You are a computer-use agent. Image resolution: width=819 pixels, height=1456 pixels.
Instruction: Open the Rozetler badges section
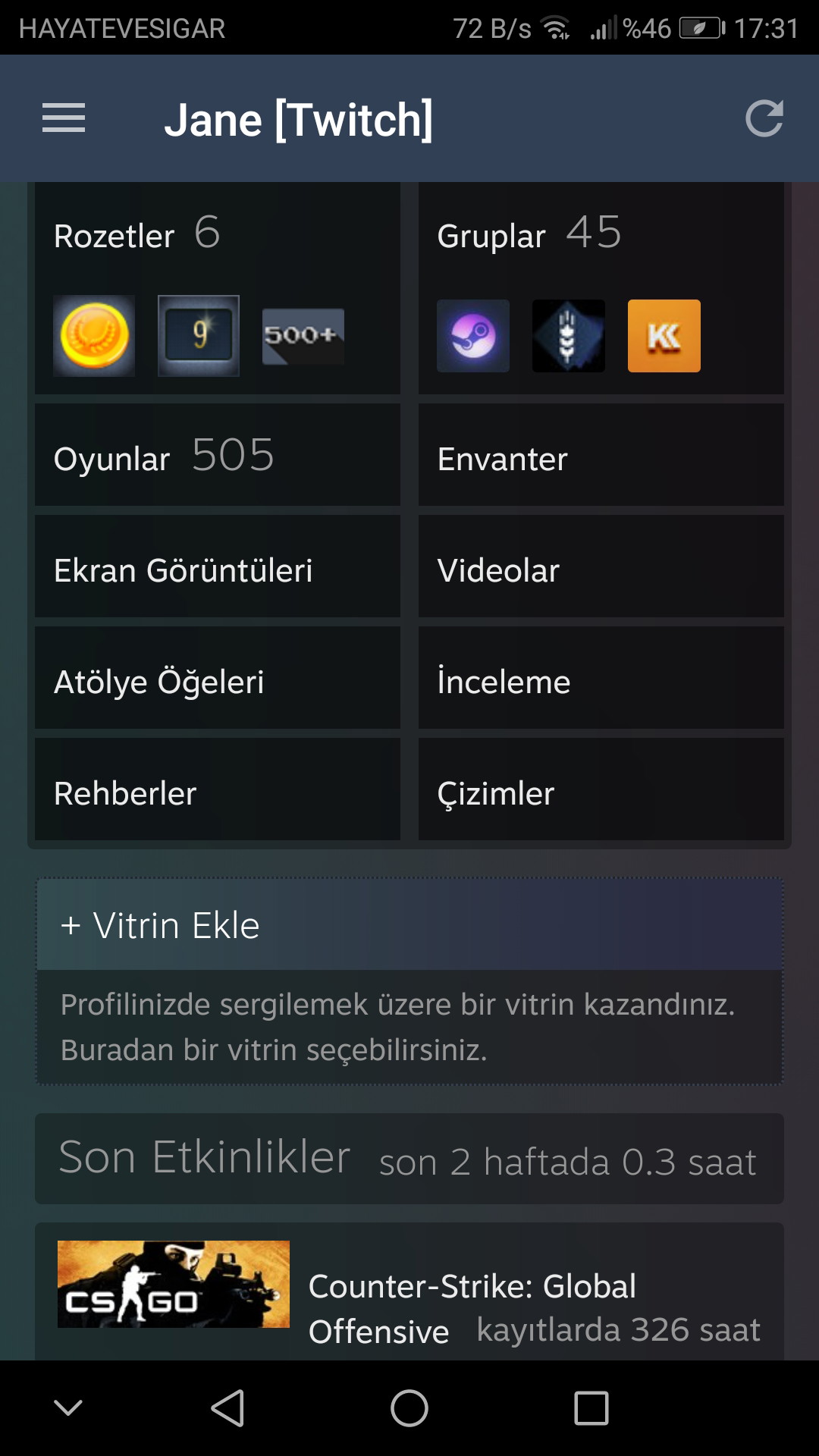137,234
